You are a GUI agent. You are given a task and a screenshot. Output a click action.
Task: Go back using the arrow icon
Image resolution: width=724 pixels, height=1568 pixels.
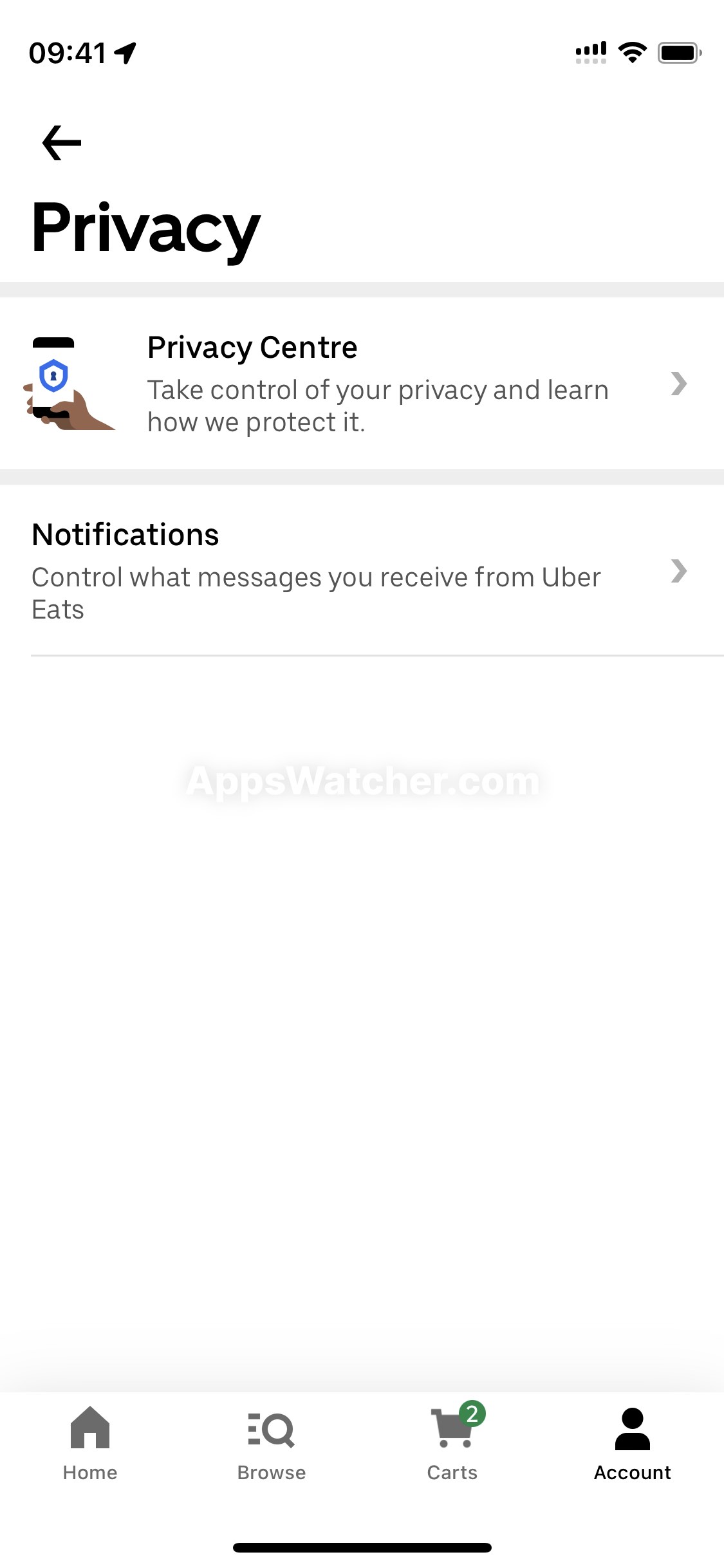point(62,143)
